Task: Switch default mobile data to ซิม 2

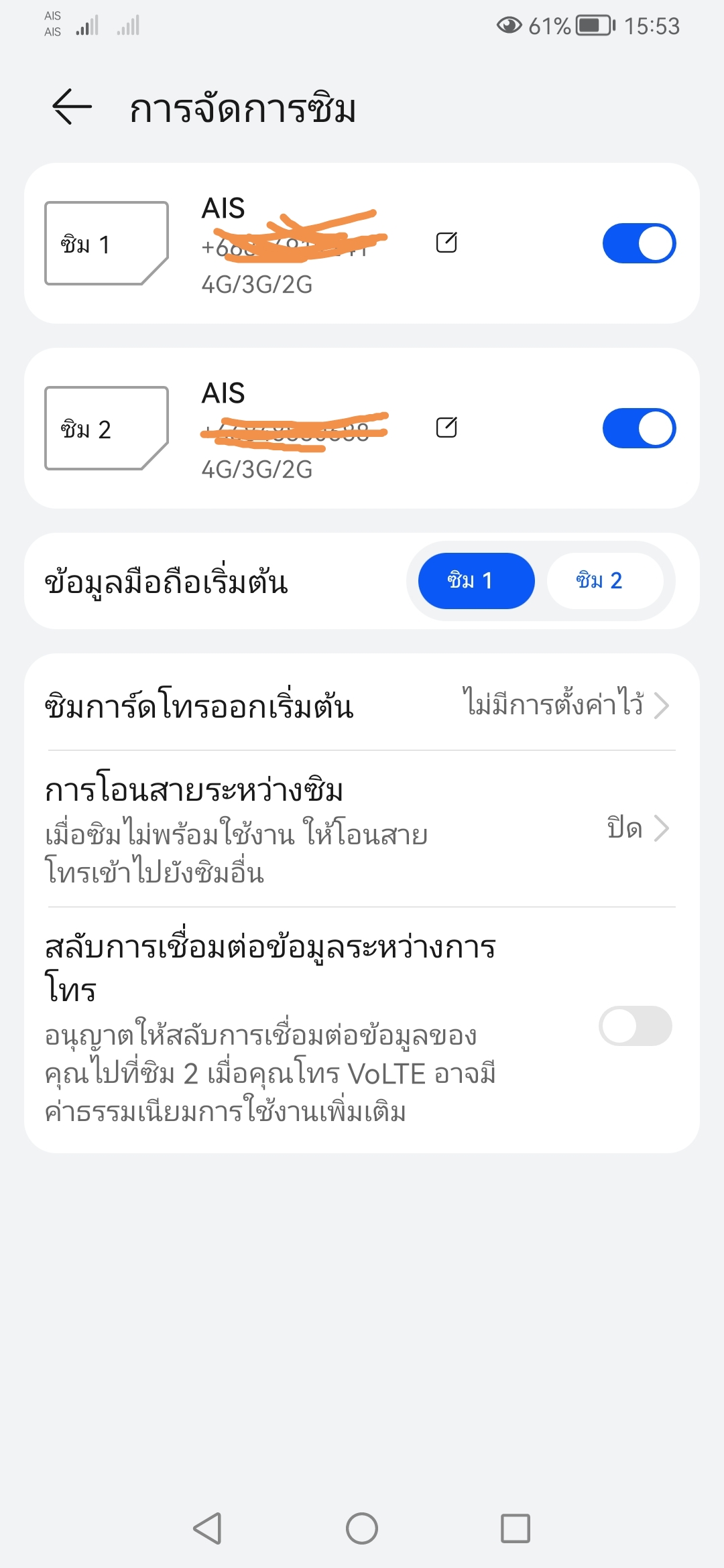Action: tap(605, 581)
